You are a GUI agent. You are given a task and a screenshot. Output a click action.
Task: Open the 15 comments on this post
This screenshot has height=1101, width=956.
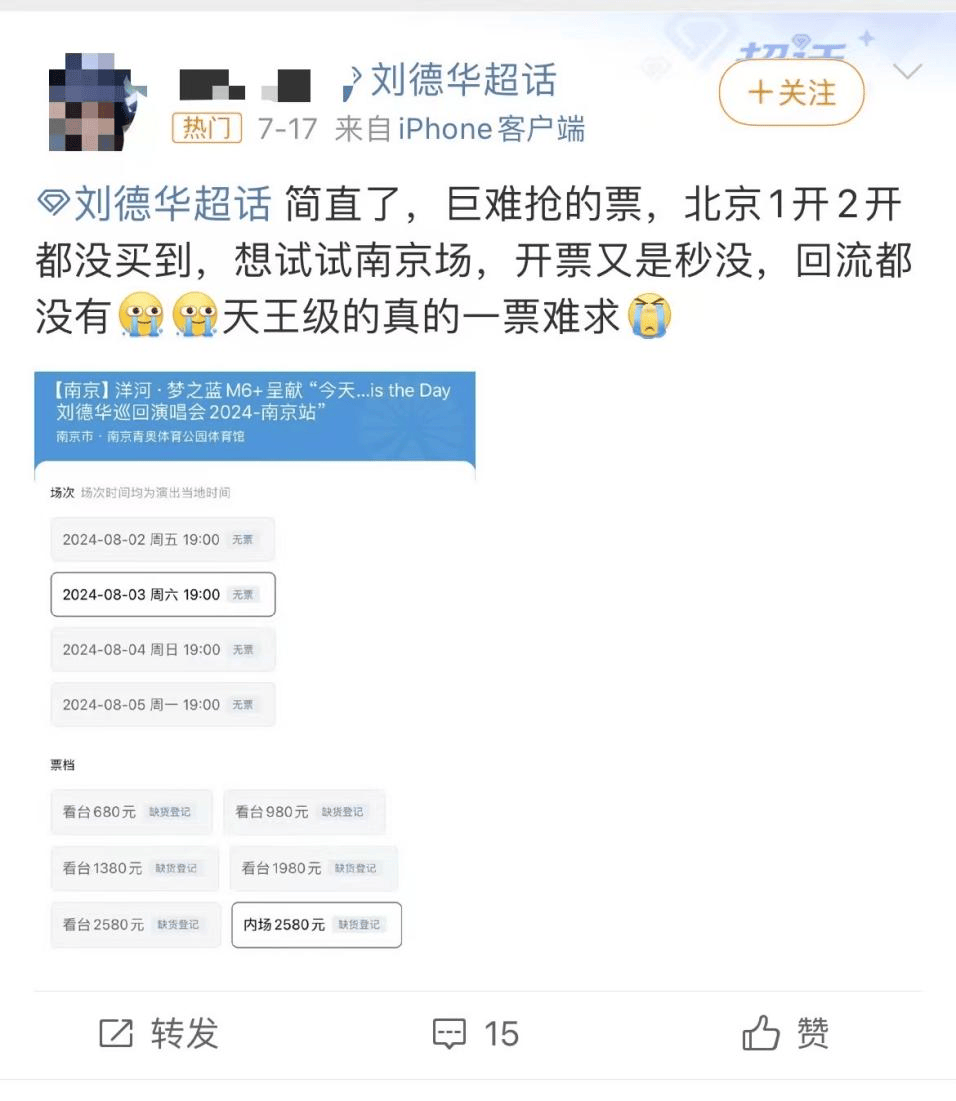476,1033
